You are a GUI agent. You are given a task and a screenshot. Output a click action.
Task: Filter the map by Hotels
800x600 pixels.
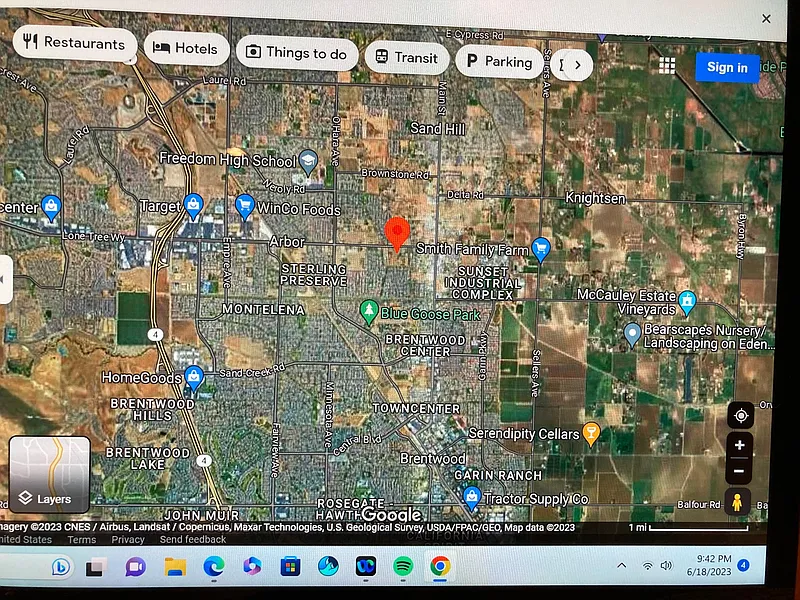point(187,49)
